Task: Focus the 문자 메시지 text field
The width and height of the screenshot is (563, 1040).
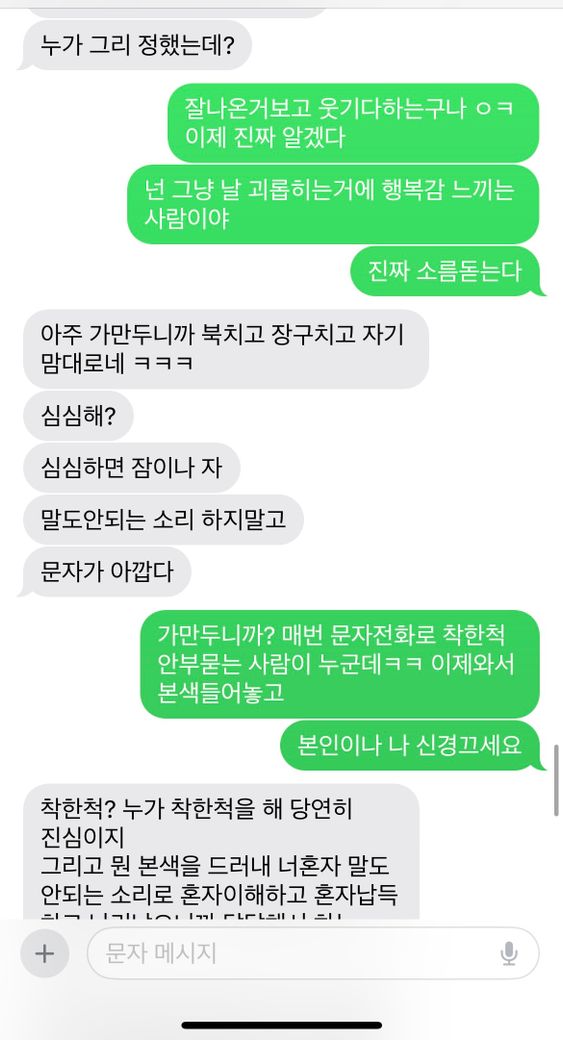Action: point(313,953)
